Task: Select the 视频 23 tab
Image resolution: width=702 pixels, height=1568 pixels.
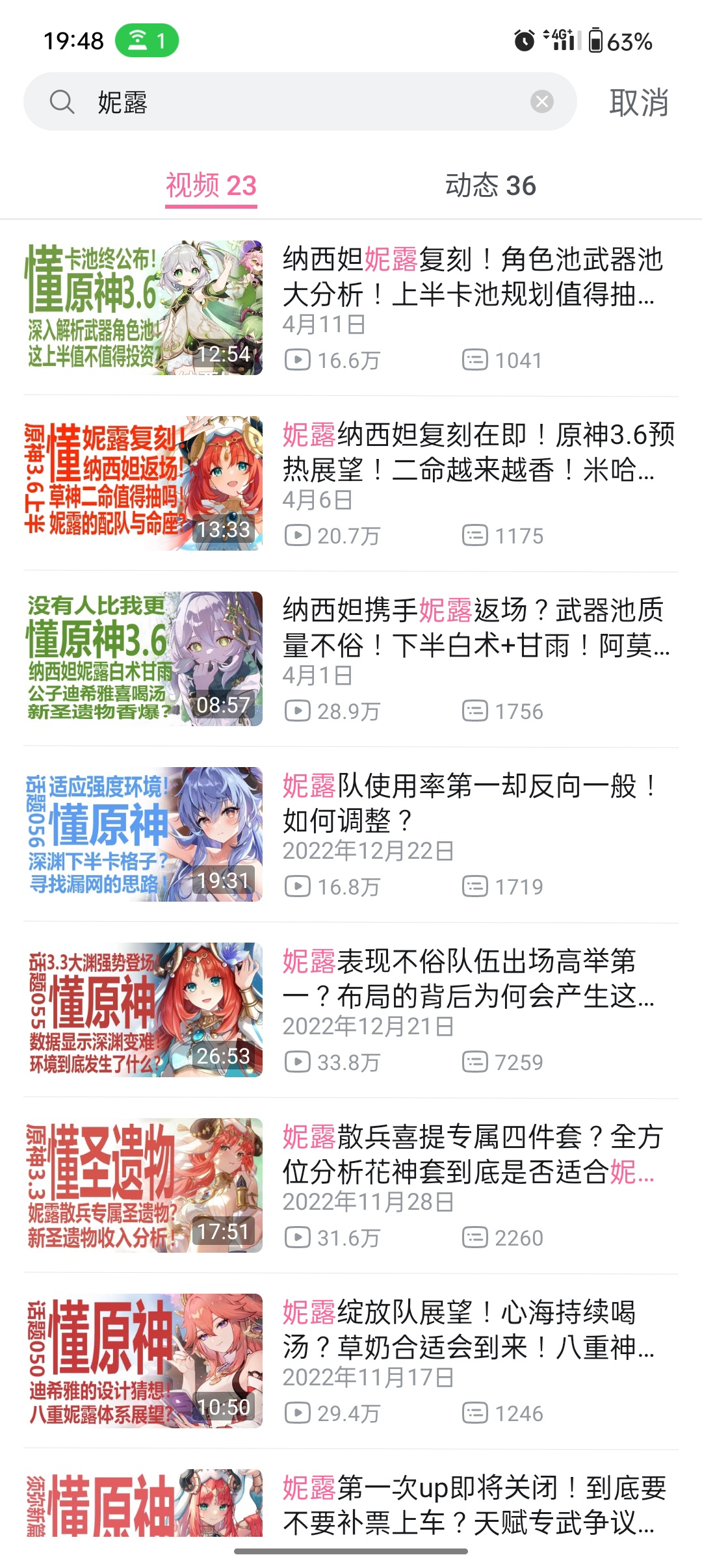Action: click(x=211, y=186)
